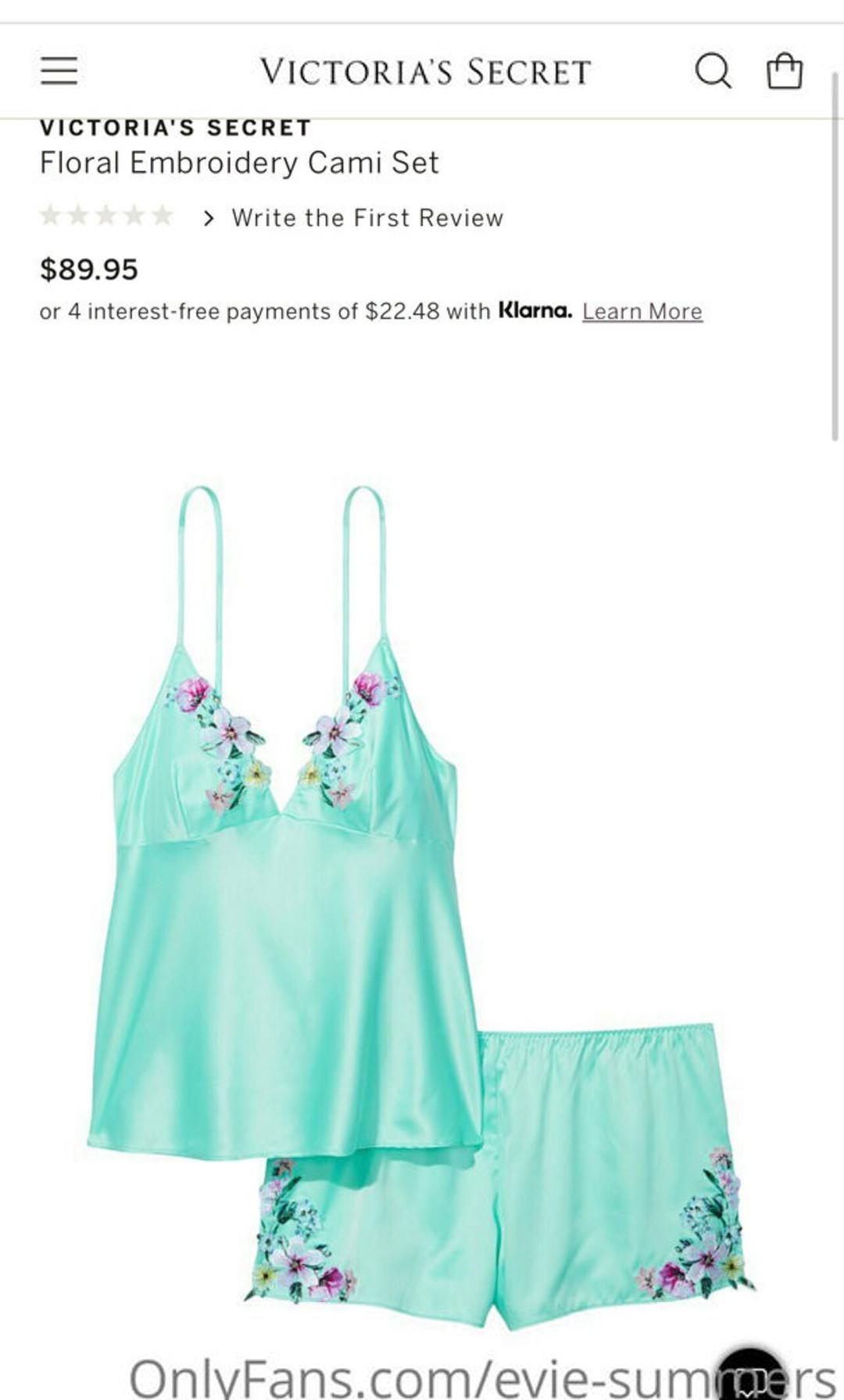Select Write the First Review
This screenshot has height=1400, width=844.
[x=367, y=218]
